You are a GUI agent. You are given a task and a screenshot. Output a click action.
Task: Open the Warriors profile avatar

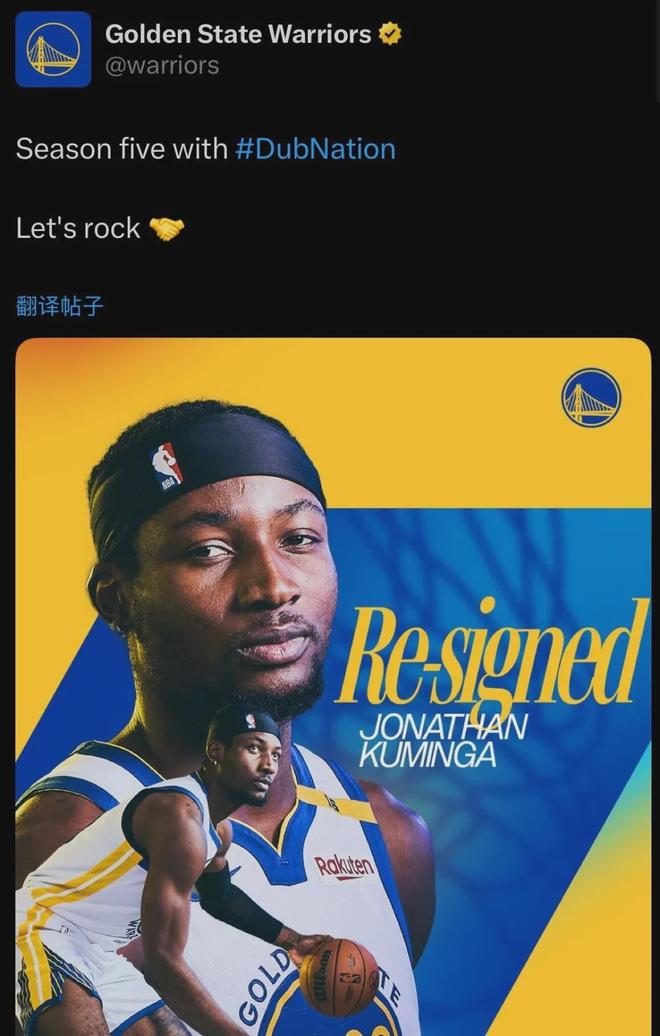click(53, 49)
